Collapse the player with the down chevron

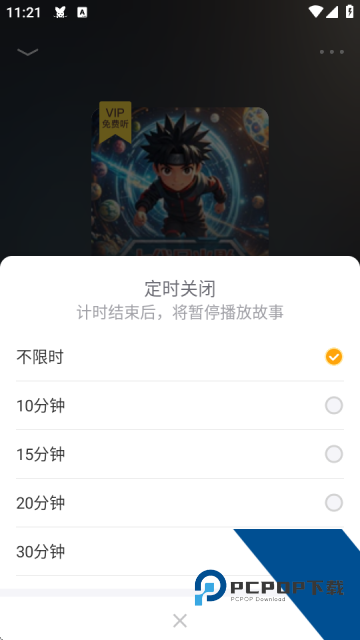click(x=28, y=52)
